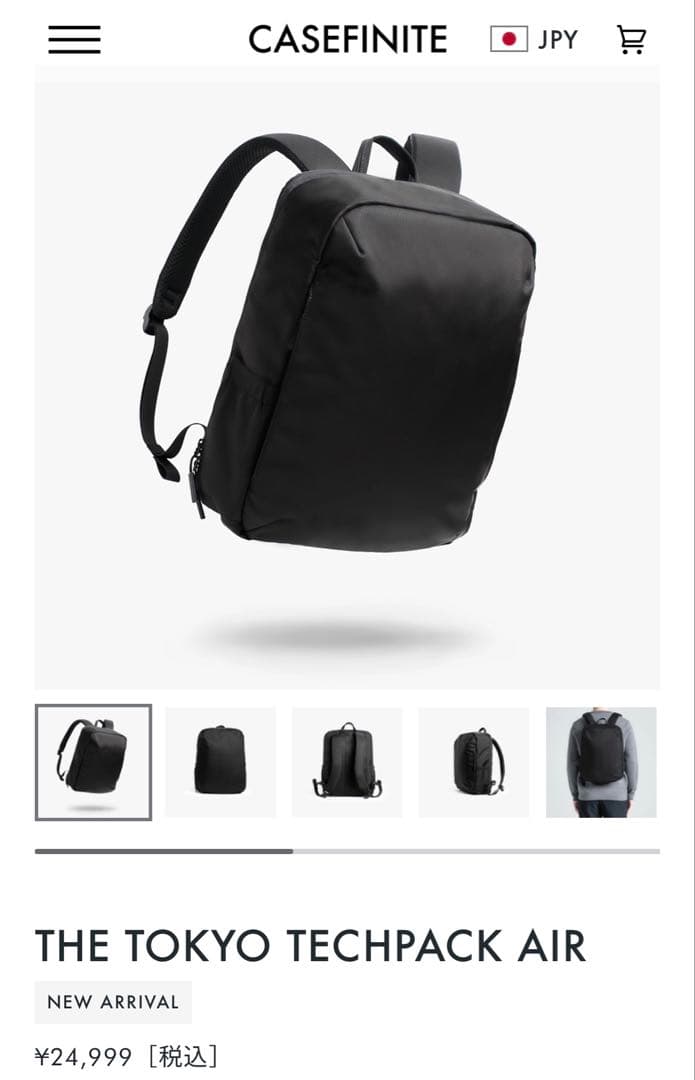The width and height of the screenshot is (695, 1080).
Task: Select the side angle backpack thumbnail
Action: click(474, 762)
